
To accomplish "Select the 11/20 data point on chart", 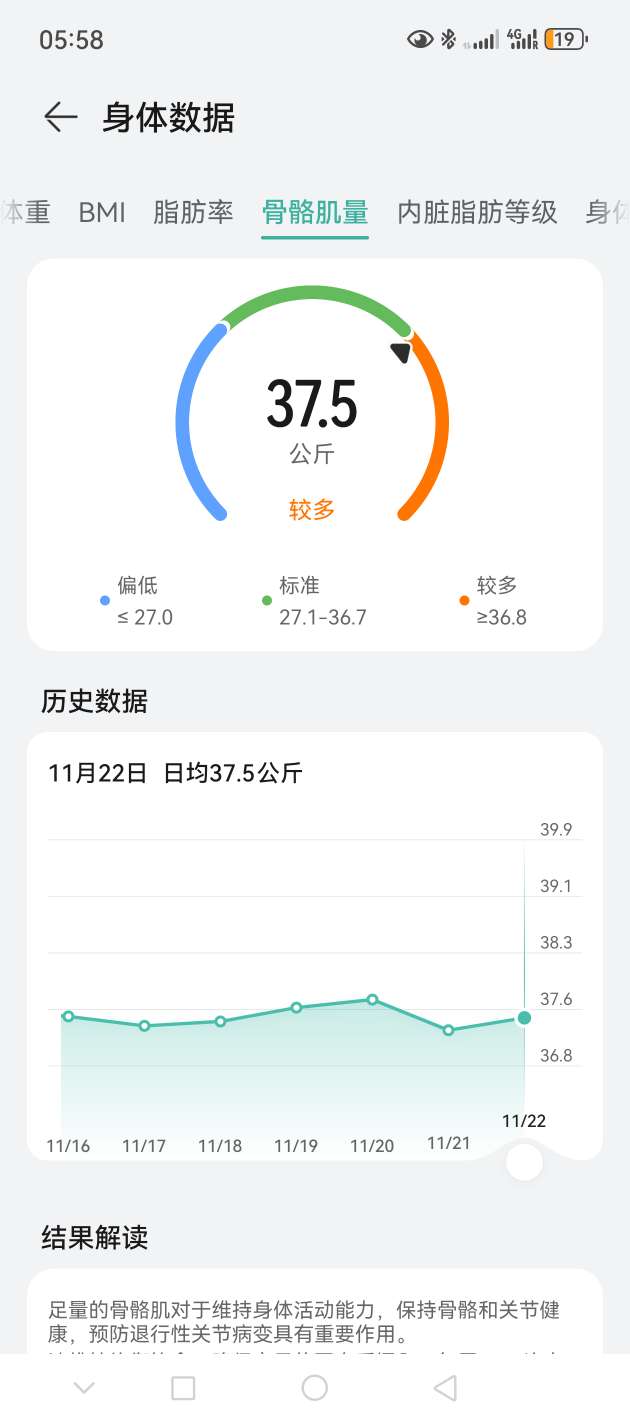I will (372, 999).
